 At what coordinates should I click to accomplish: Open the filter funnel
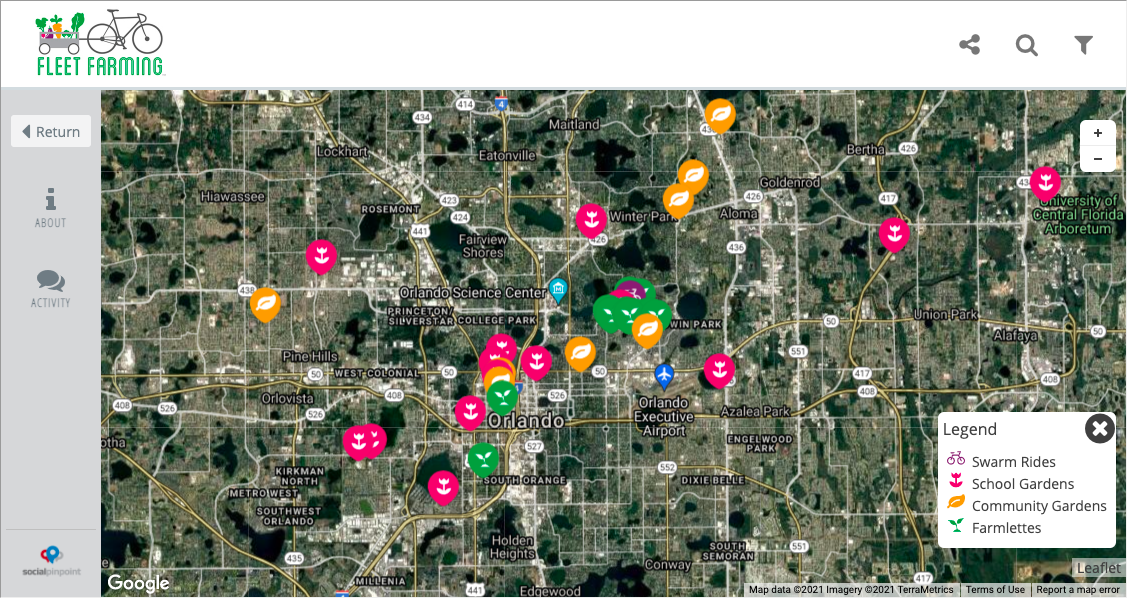[1083, 45]
